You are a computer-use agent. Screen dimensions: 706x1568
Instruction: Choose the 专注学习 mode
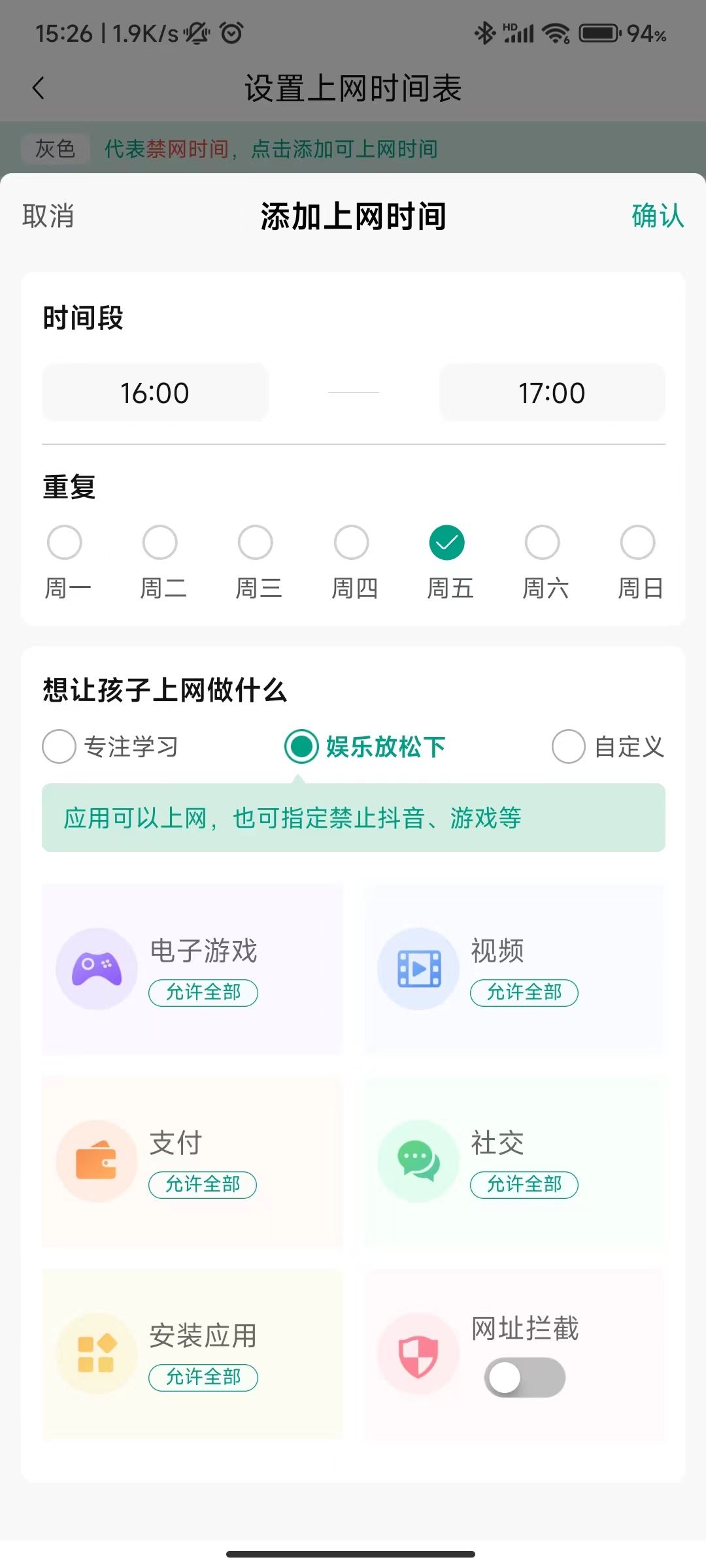pyautogui.click(x=110, y=746)
